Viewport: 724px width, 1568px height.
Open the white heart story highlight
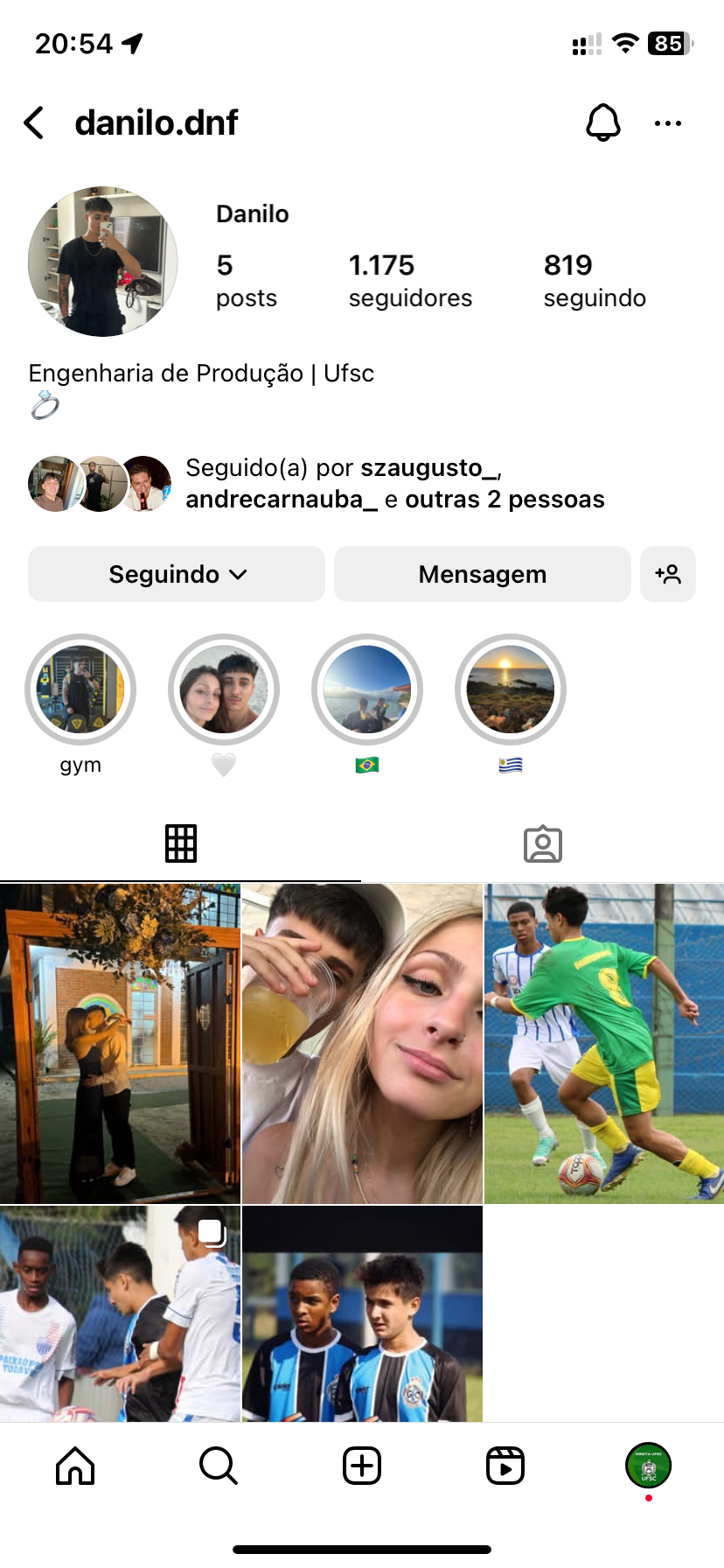click(x=224, y=689)
